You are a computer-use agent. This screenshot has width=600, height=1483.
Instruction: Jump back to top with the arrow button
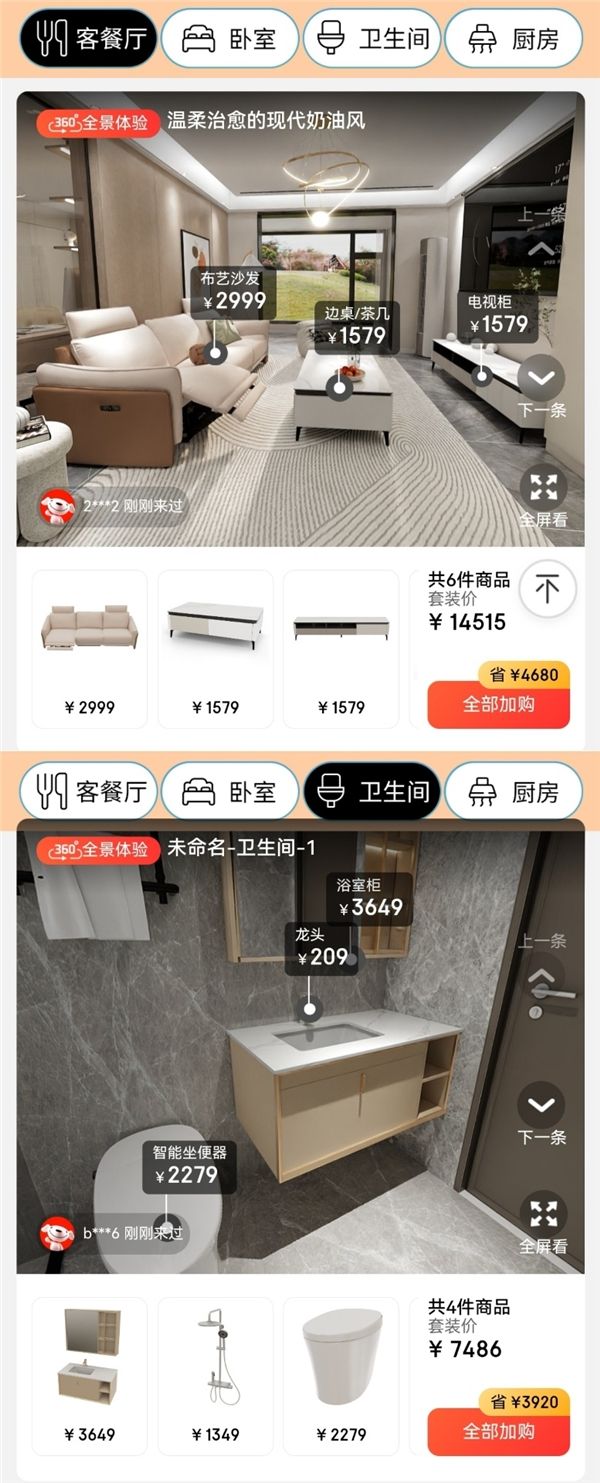(x=547, y=589)
